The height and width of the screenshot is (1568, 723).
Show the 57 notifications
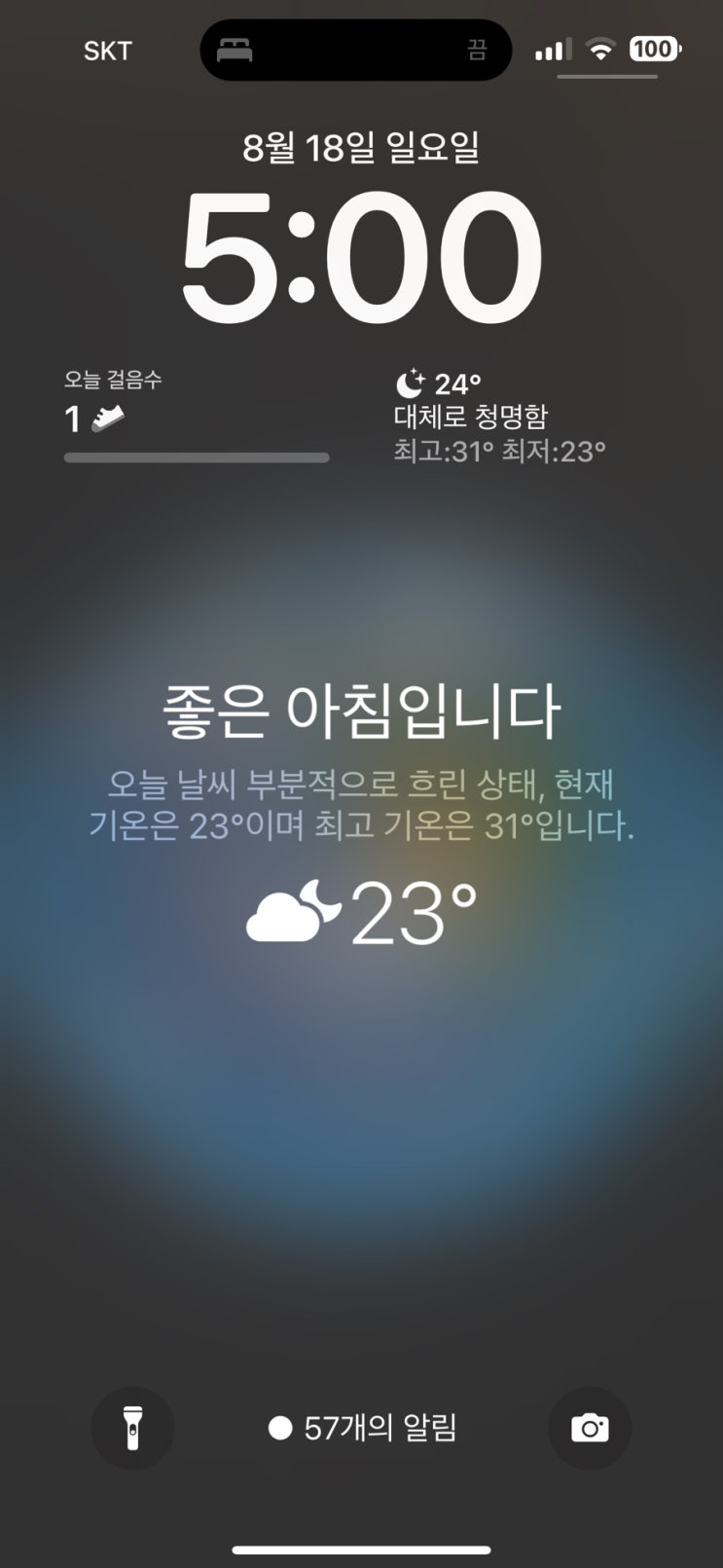pyautogui.click(x=362, y=1428)
